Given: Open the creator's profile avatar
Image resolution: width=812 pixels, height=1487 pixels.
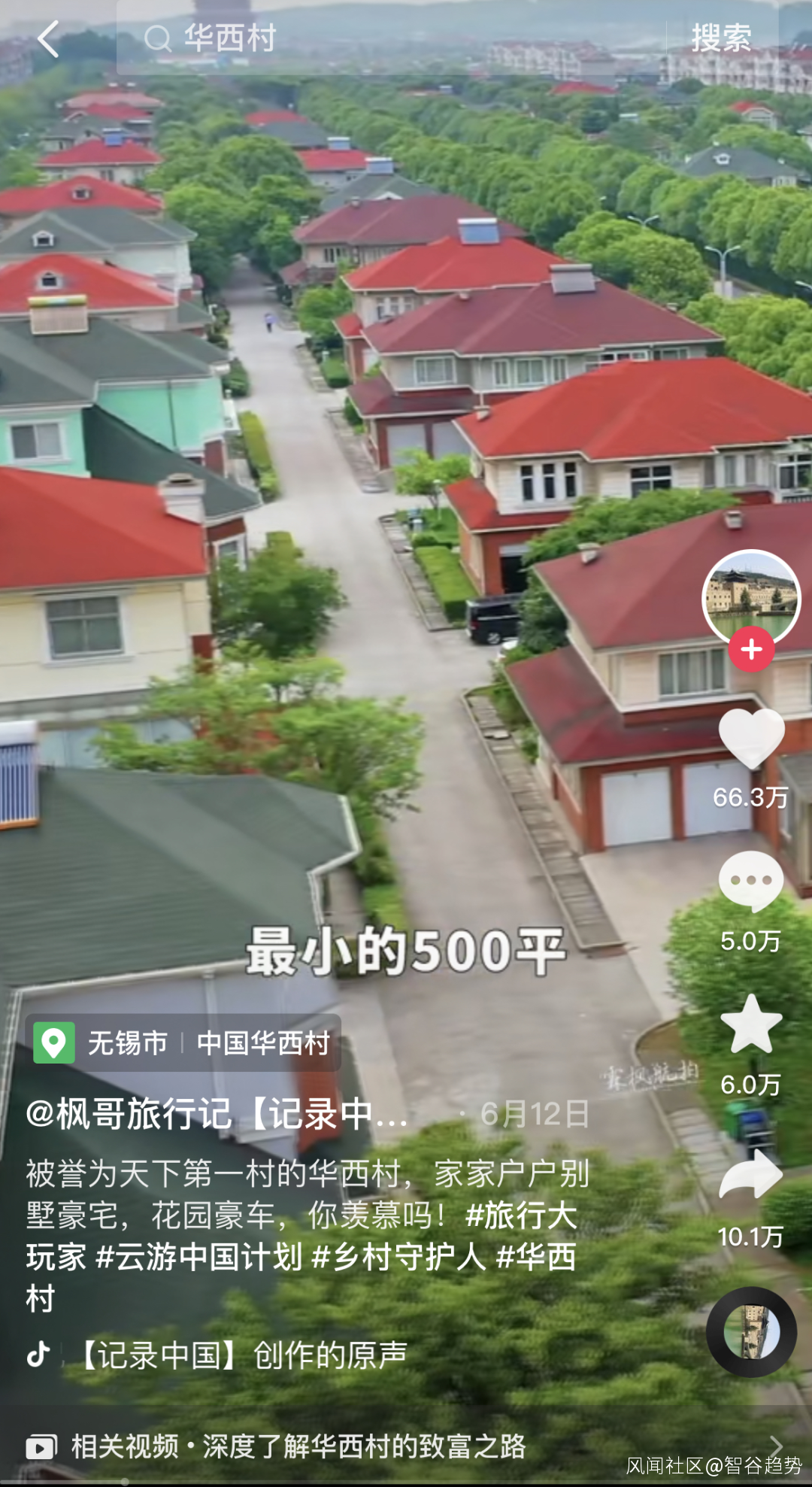Looking at the screenshot, I should click(x=750, y=597).
